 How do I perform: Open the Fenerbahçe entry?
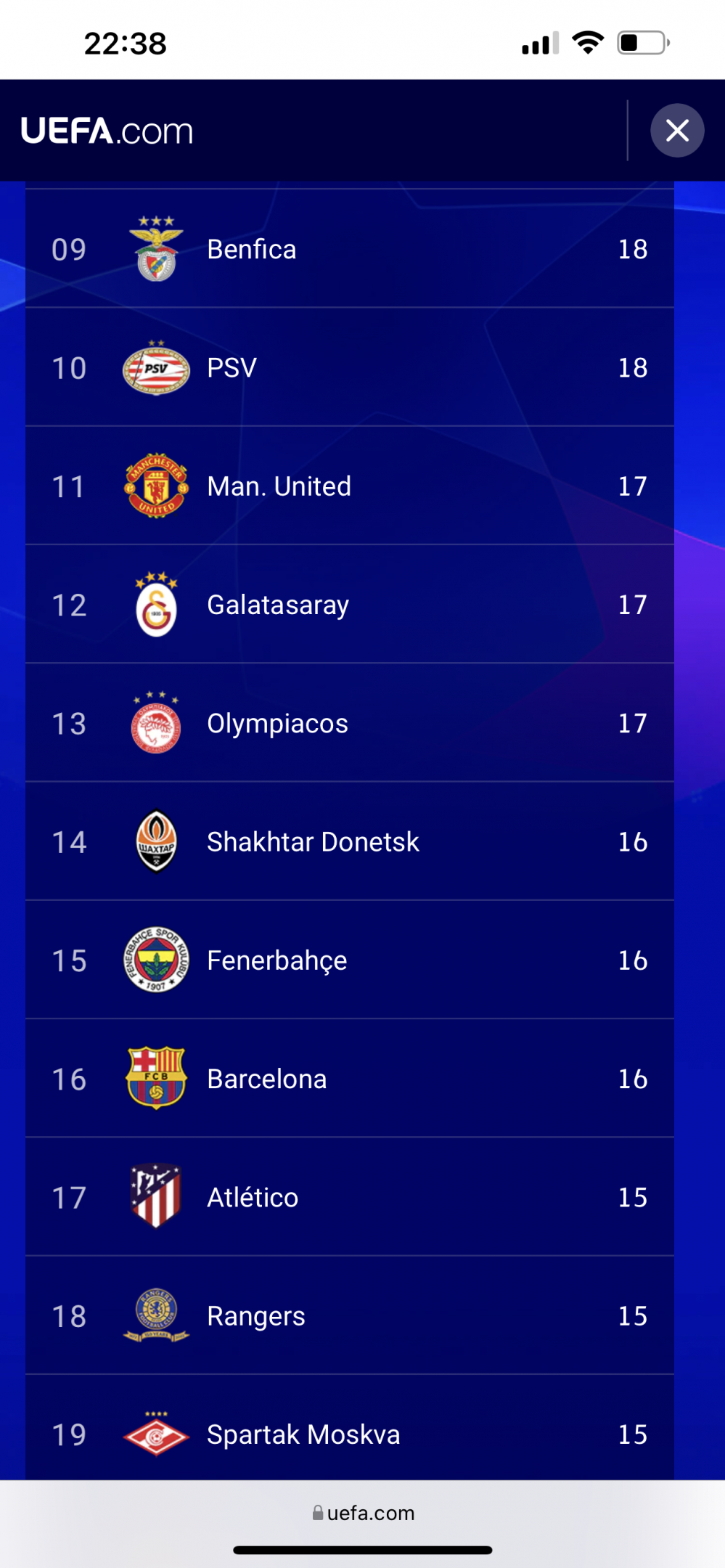pyautogui.click(x=350, y=960)
